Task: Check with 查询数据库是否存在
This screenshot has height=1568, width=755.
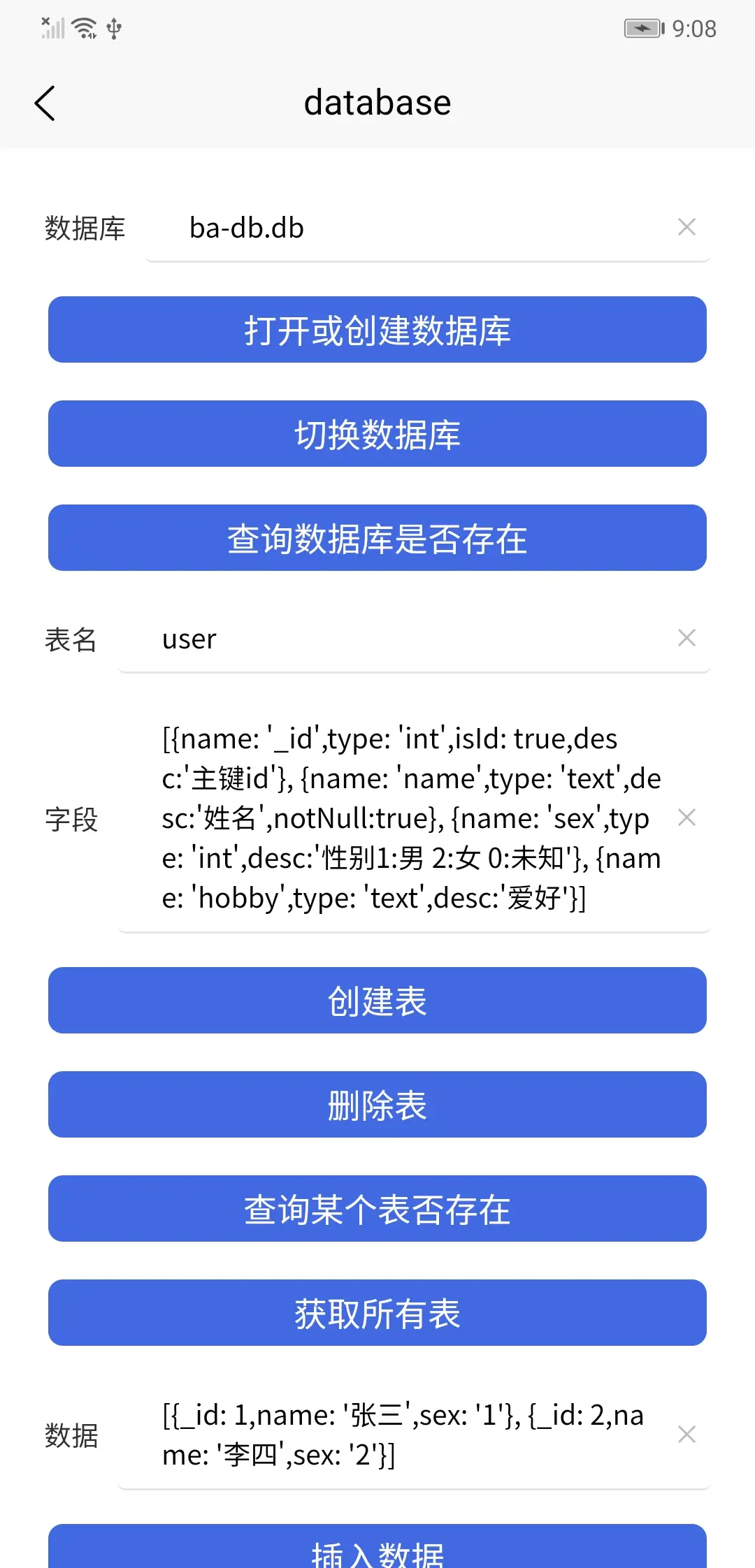Action: tap(377, 538)
